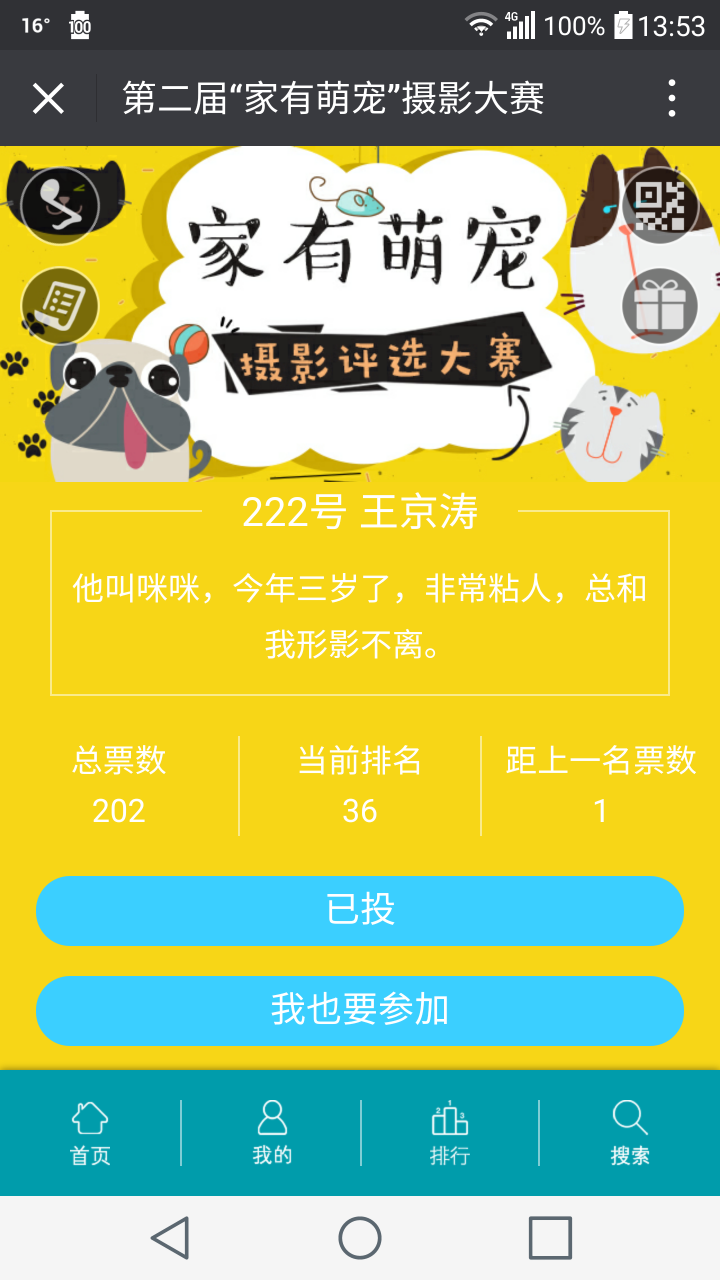Screen dimensions: 720x1280
Task: Tap the system back button
Action: click(x=170, y=1238)
